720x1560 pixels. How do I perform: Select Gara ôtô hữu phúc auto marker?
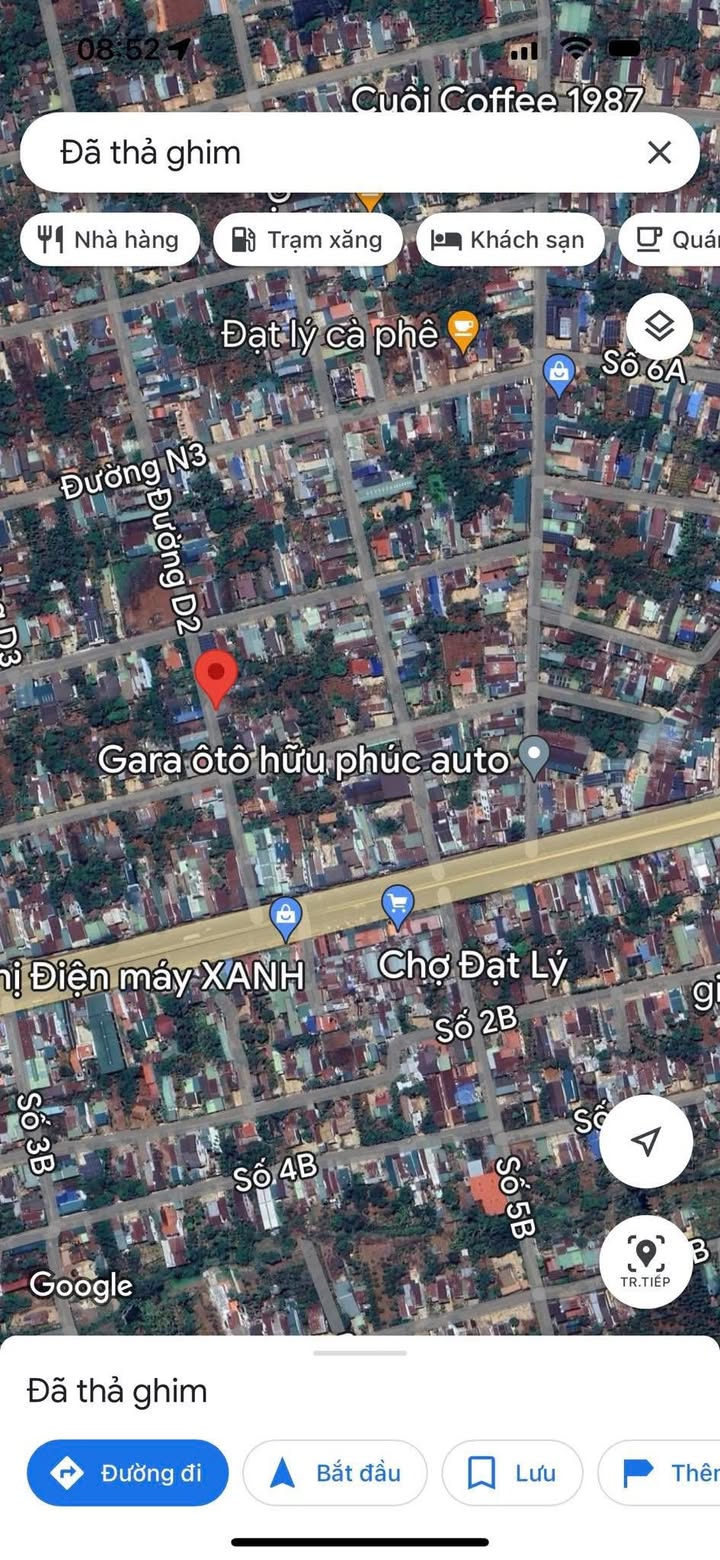tap(536, 758)
